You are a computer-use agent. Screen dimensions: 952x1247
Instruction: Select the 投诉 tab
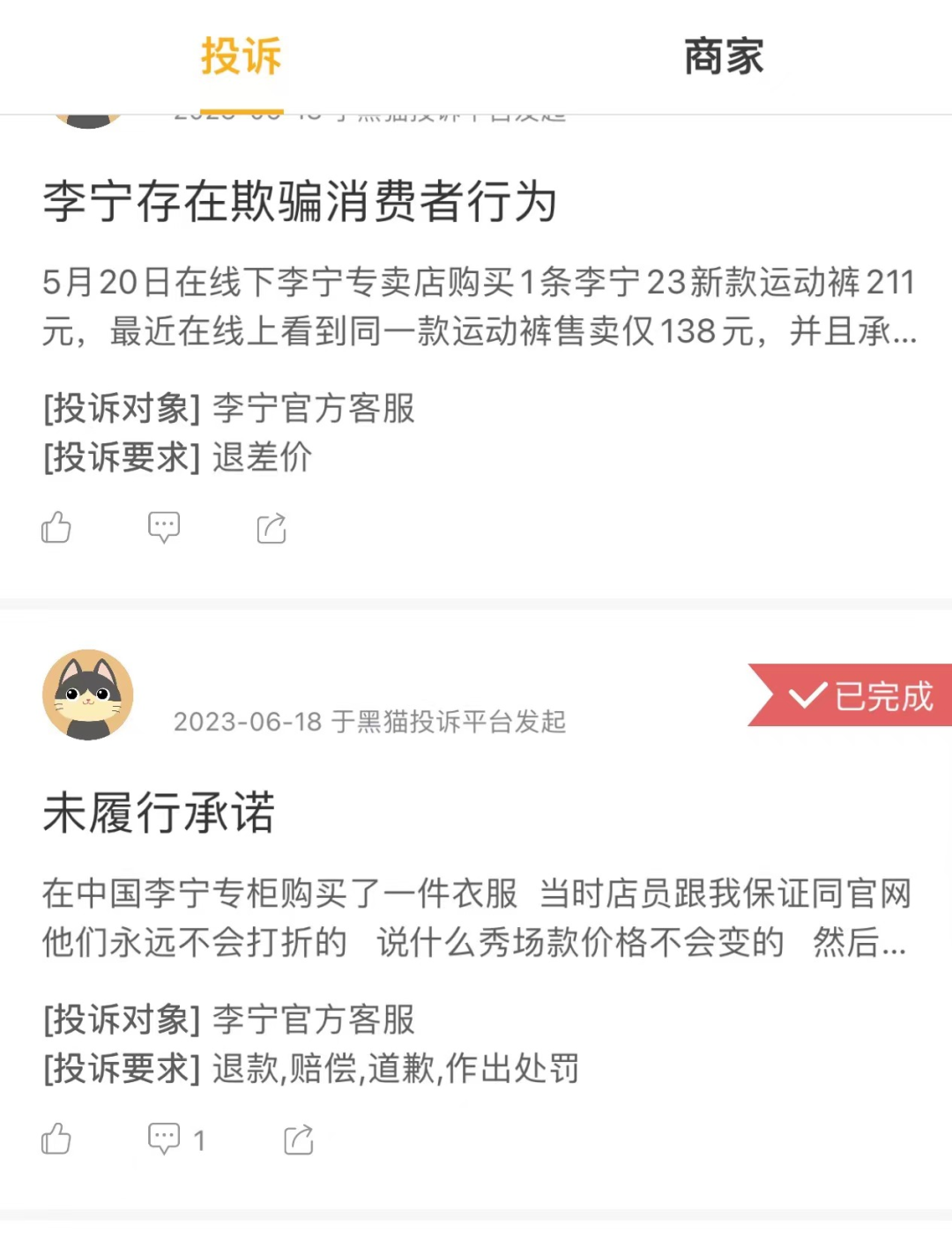[x=241, y=56]
